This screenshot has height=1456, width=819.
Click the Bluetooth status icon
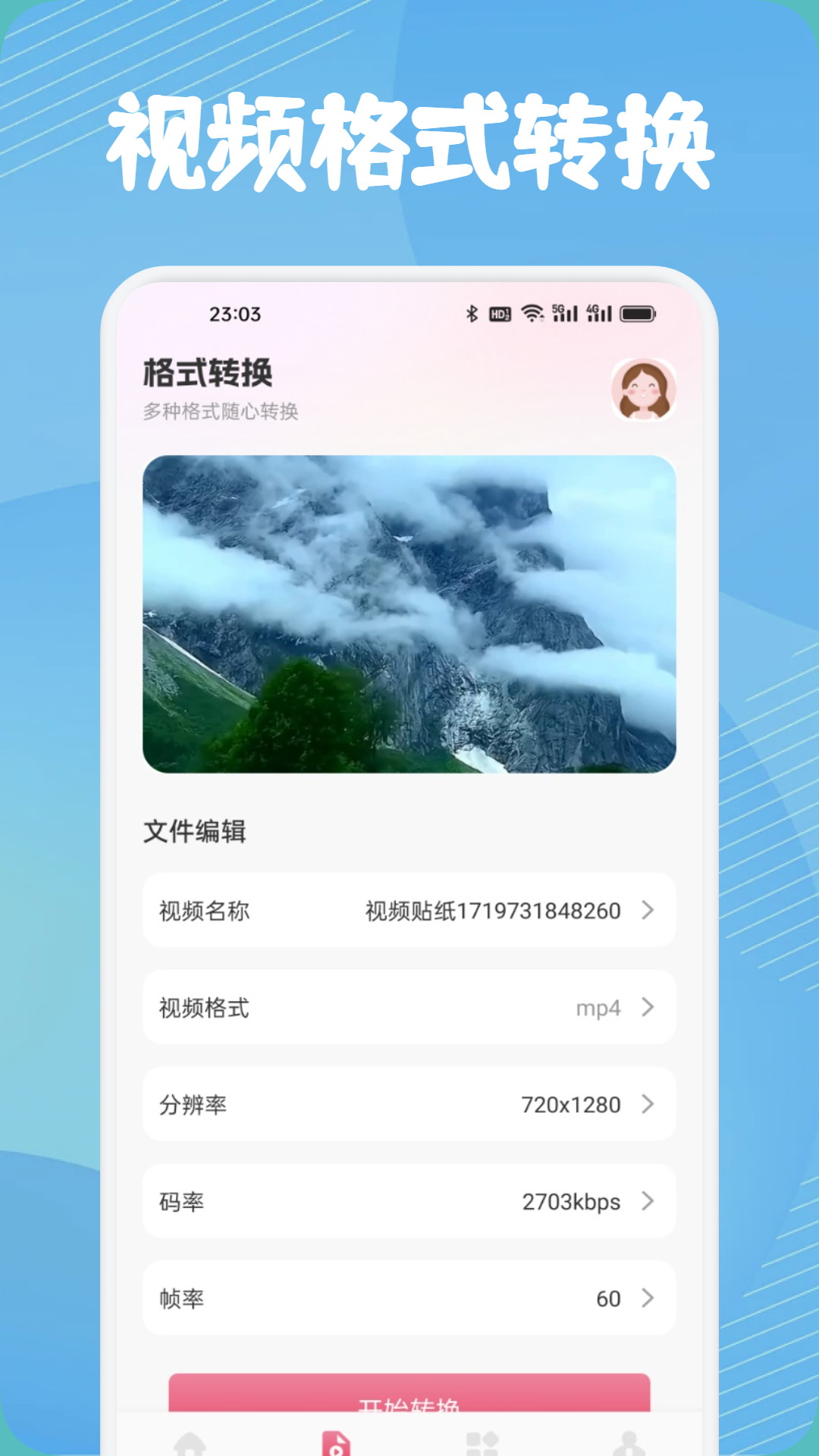coord(472,313)
